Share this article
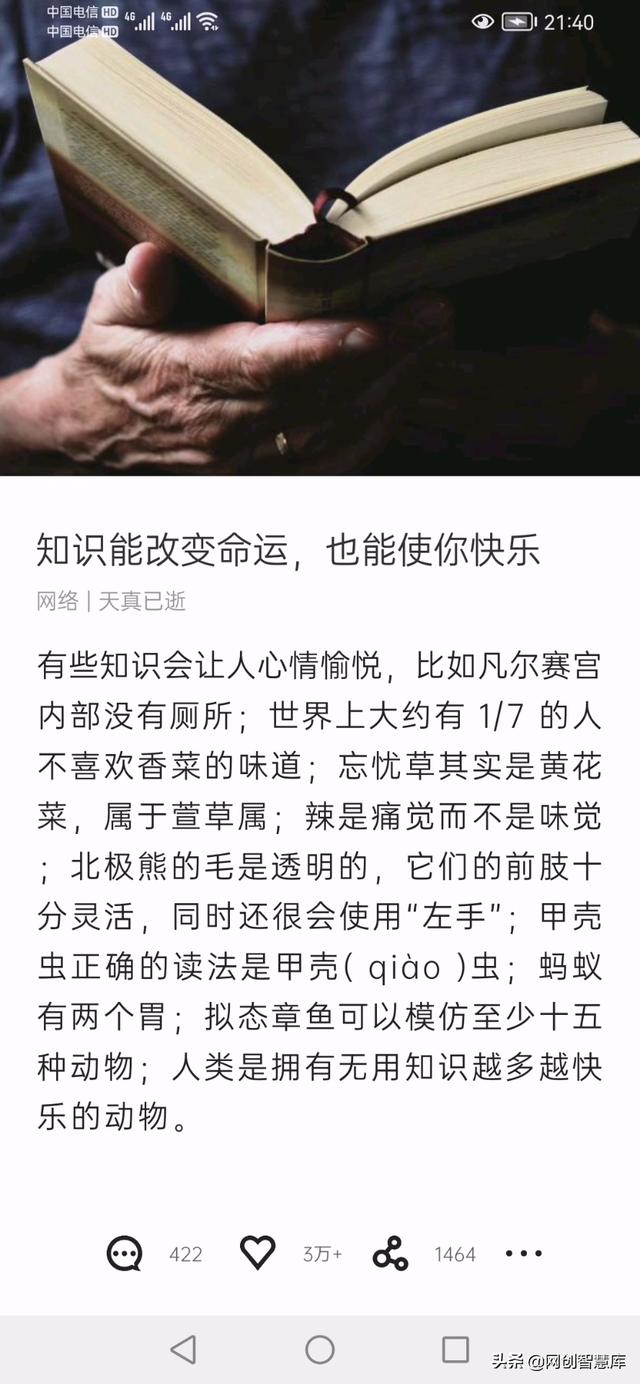 (x=390, y=1253)
